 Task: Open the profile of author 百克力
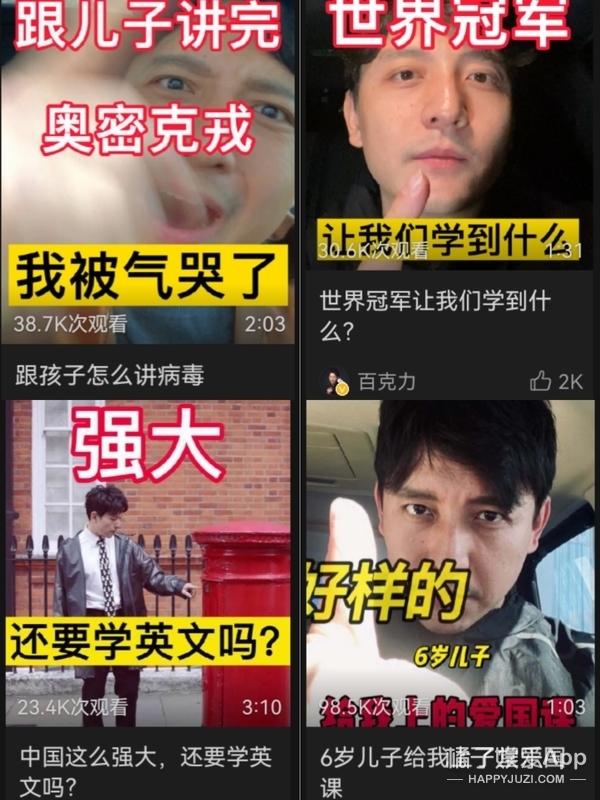click(386, 382)
